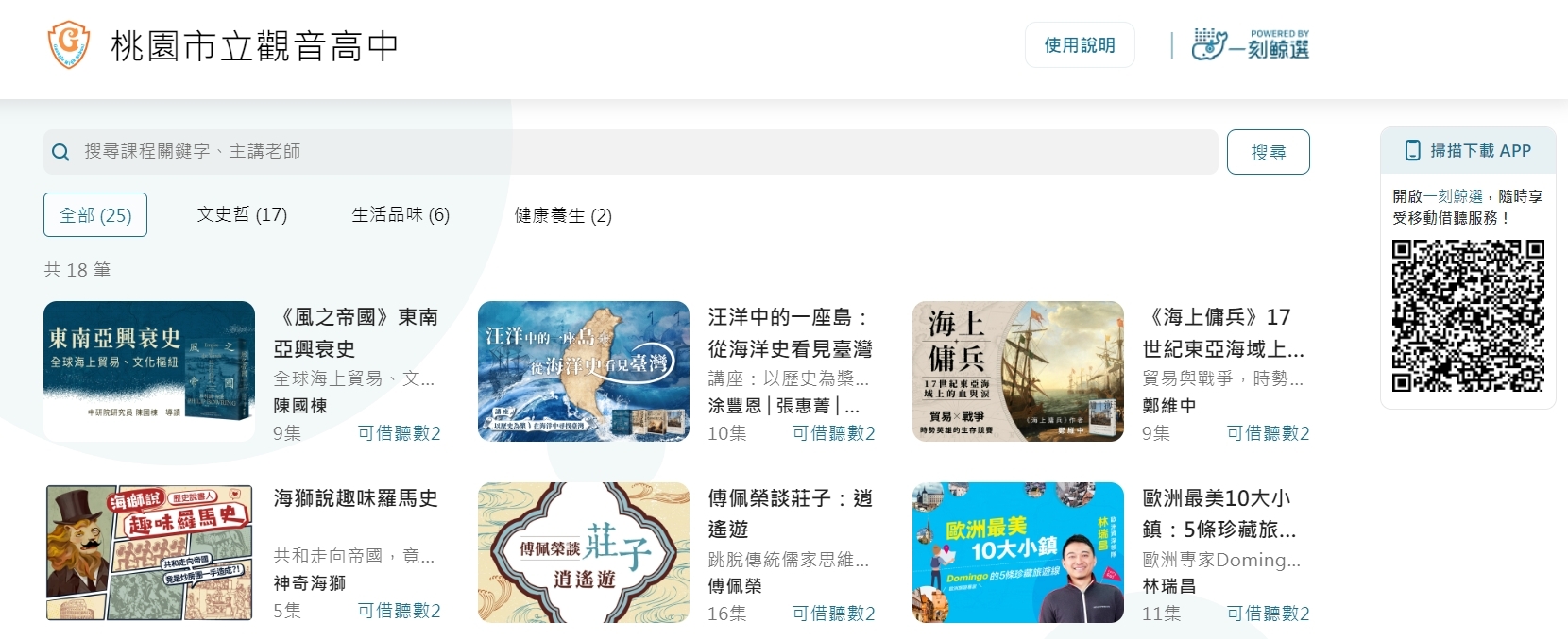Switch to the 文史哲 (17) tab
The height and width of the screenshot is (639, 1568).
click(242, 215)
